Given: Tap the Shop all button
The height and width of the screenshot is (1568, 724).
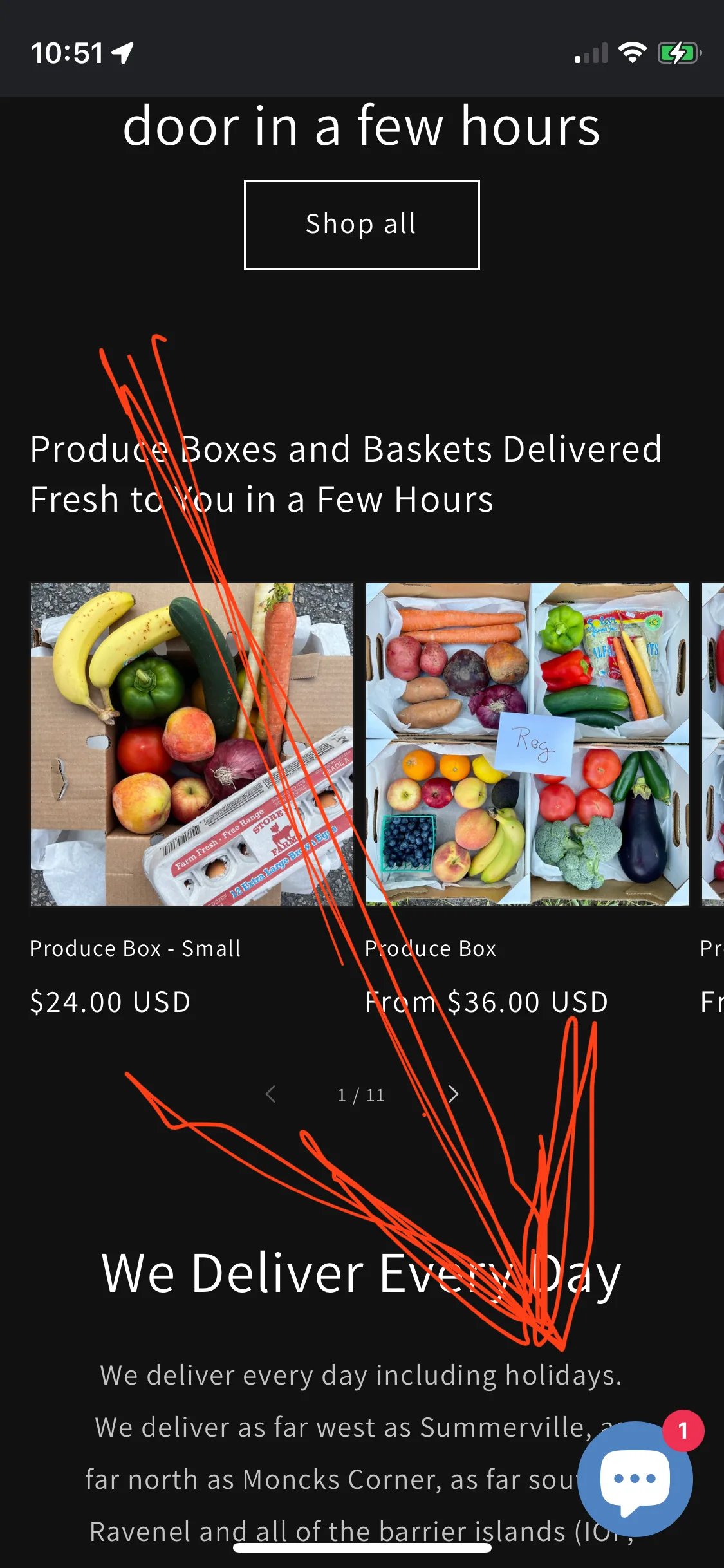Looking at the screenshot, I should click(x=362, y=225).
